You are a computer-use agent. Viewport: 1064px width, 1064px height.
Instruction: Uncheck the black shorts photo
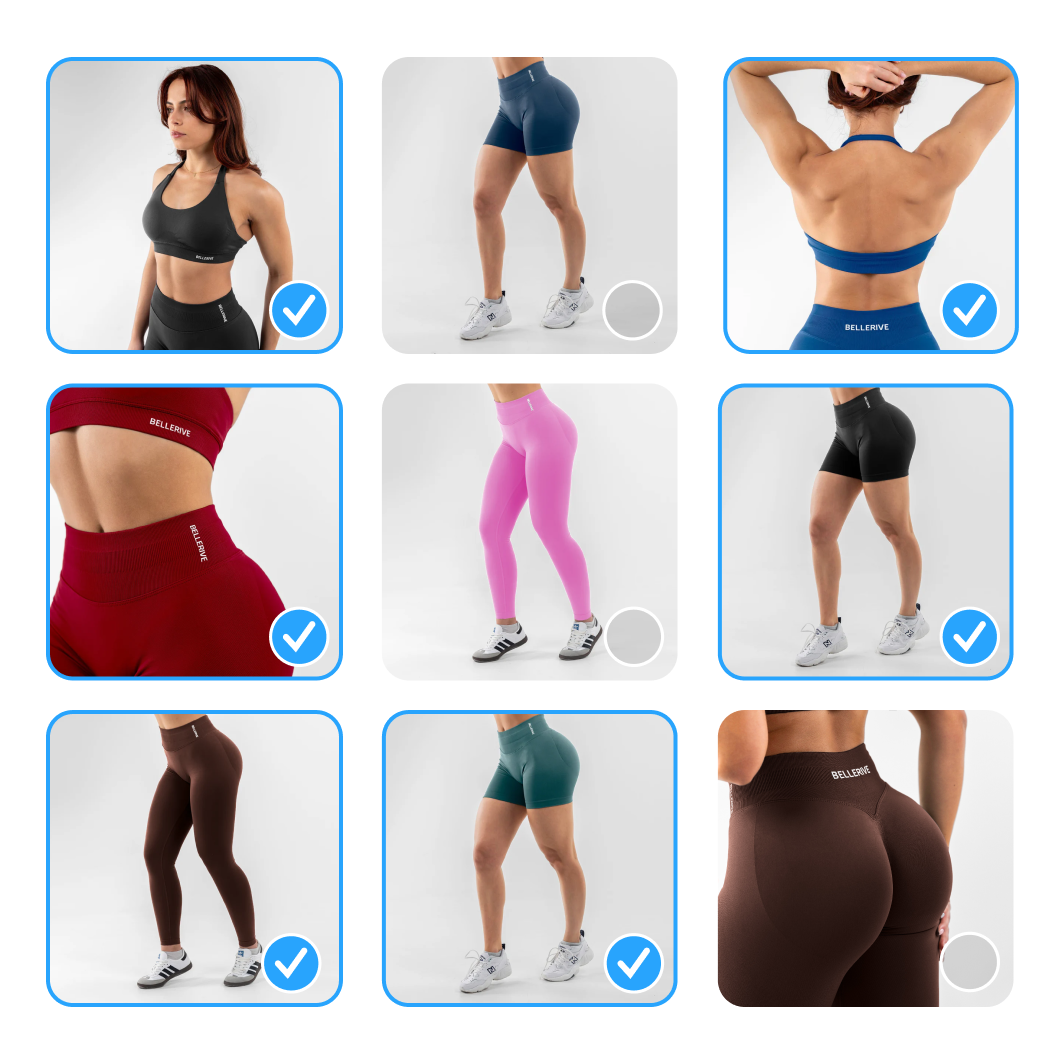pos(969,636)
